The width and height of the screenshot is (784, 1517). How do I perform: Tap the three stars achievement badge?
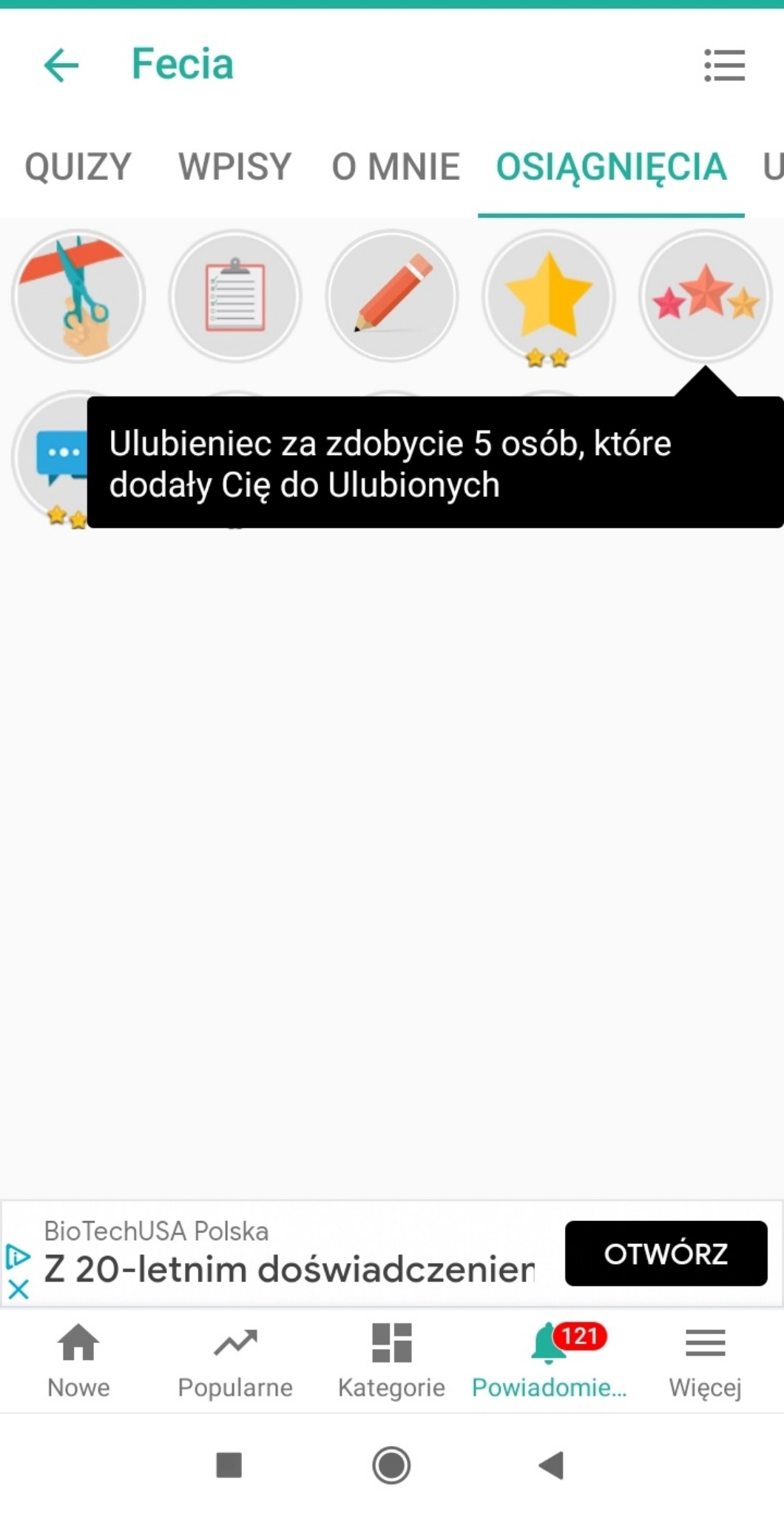click(706, 296)
